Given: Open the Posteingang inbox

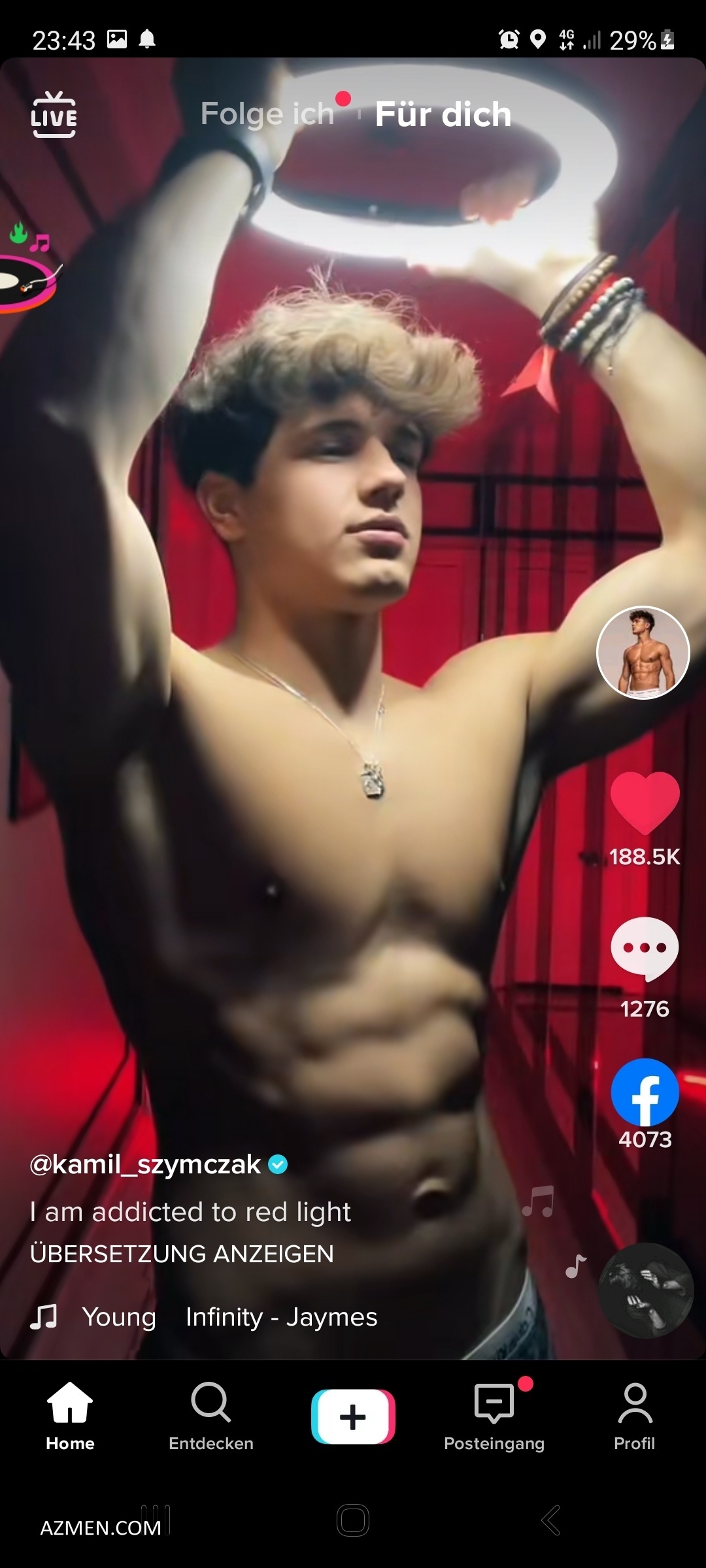Looking at the screenshot, I should tap(494, 1415).
